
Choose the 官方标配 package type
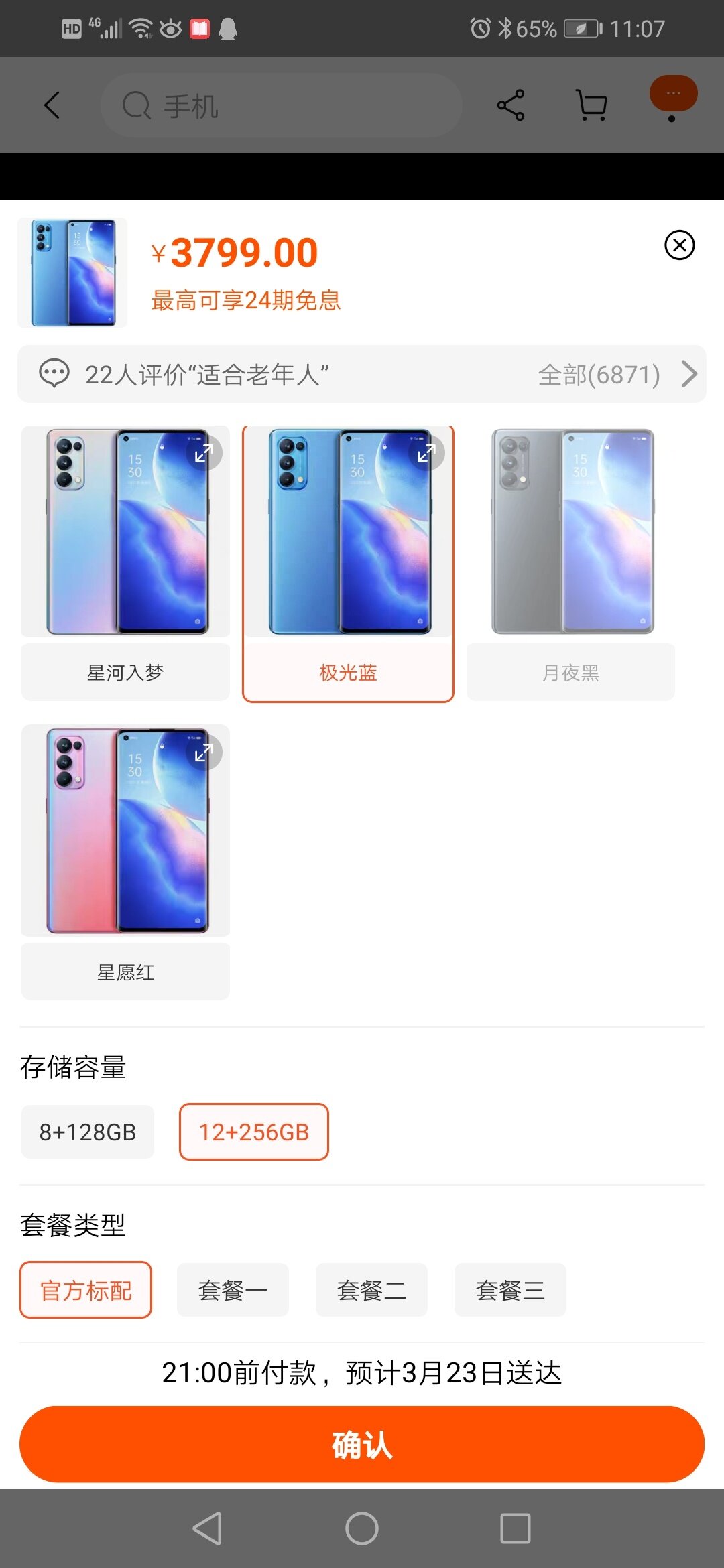tap(86, 1290)
